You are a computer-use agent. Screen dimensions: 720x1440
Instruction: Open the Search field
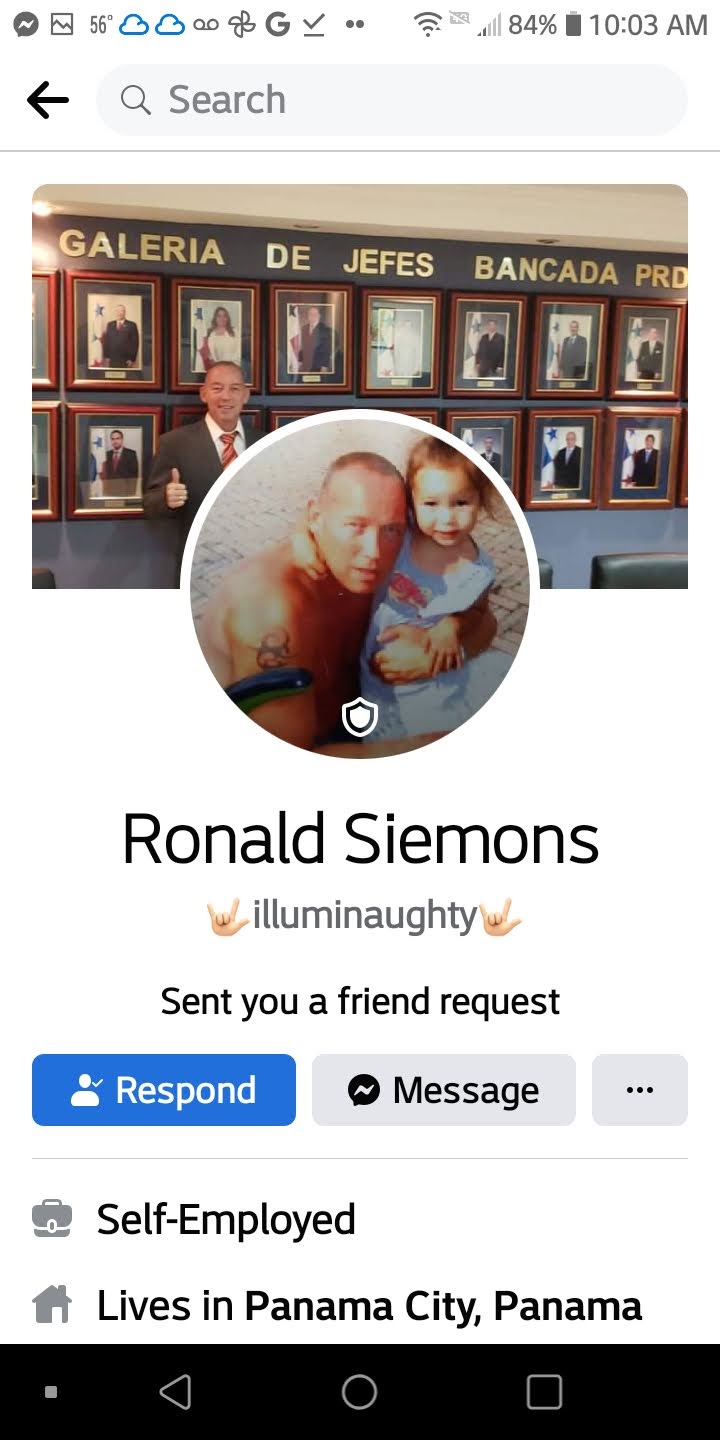tap(392, 100)
